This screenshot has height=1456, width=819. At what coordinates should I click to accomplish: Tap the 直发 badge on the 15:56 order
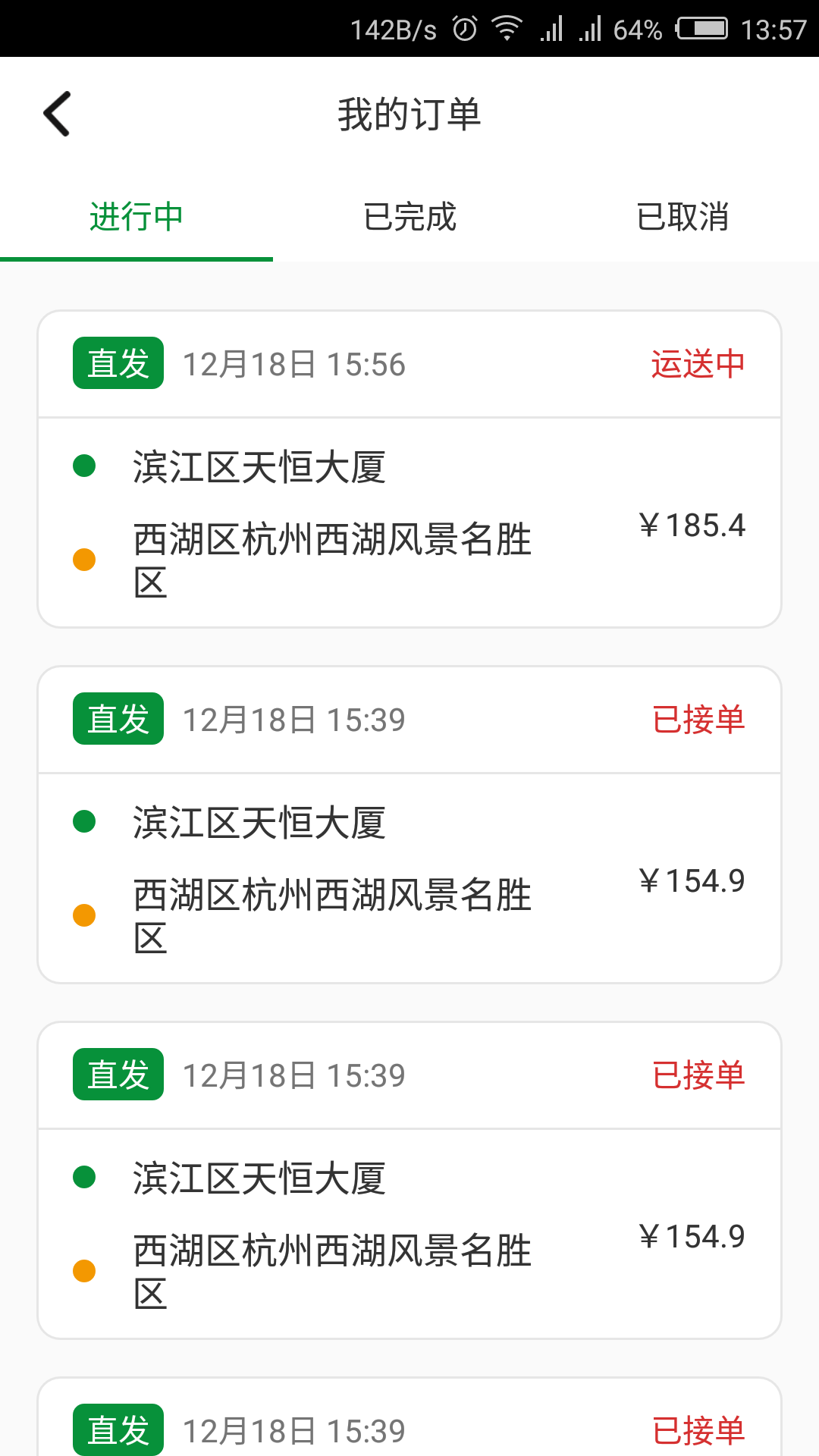(118, 363)
